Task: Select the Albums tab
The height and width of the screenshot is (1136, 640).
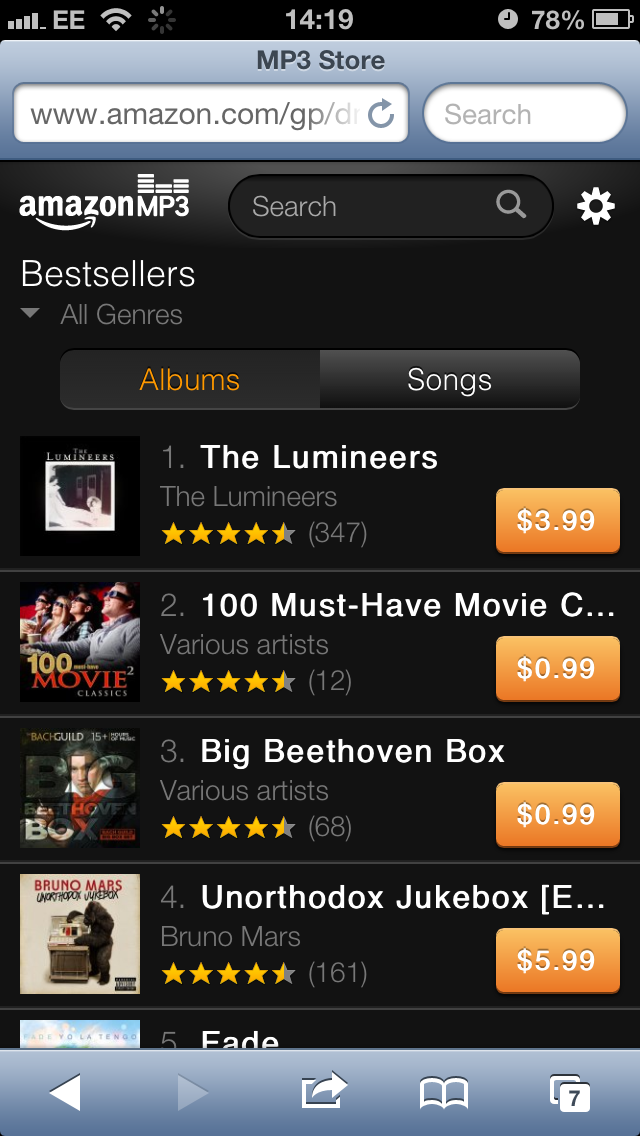Action: pos(190,380)
